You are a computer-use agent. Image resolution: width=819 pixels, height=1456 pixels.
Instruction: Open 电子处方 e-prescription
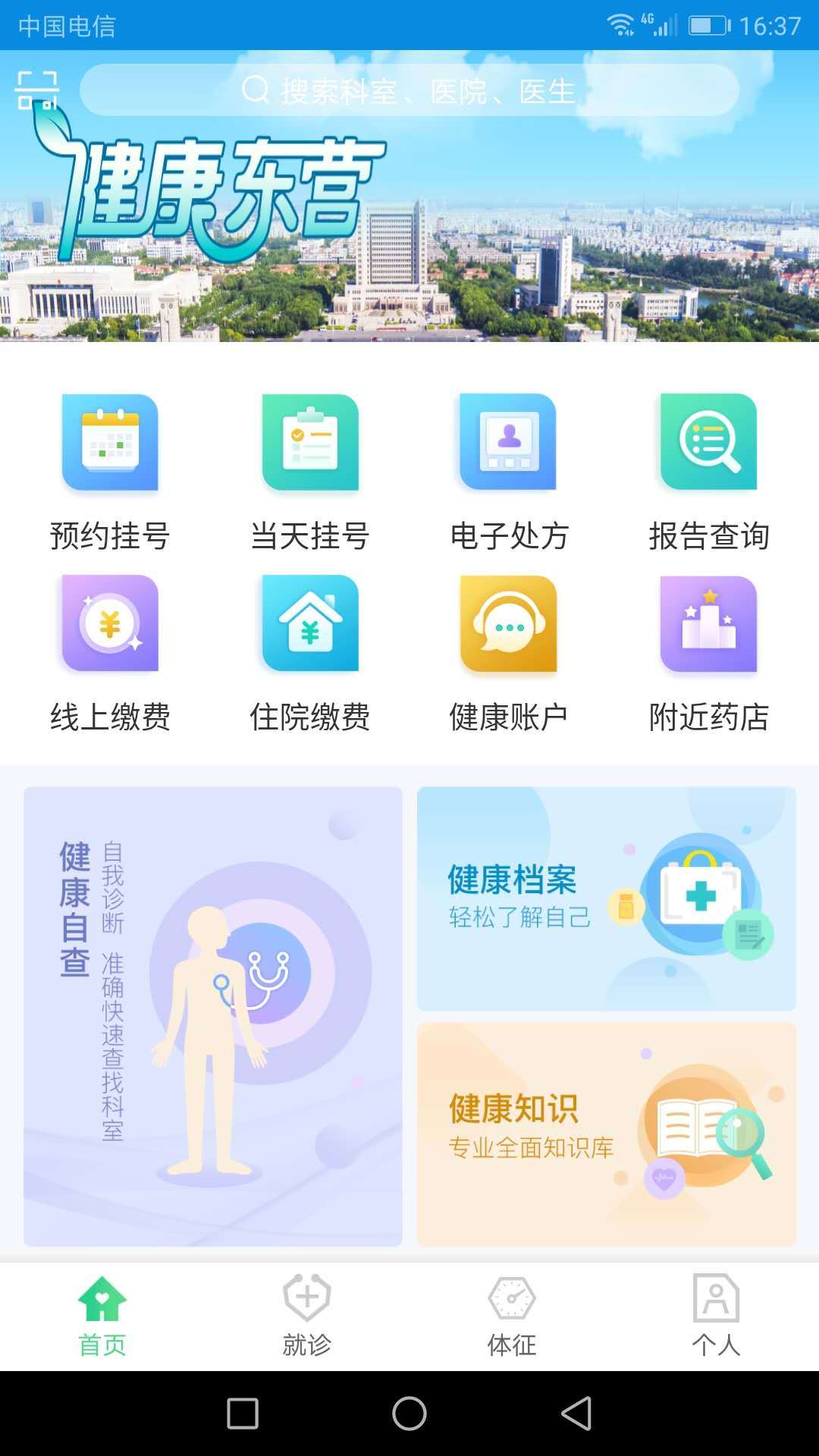pyautogui.click(x=509, y=472)
